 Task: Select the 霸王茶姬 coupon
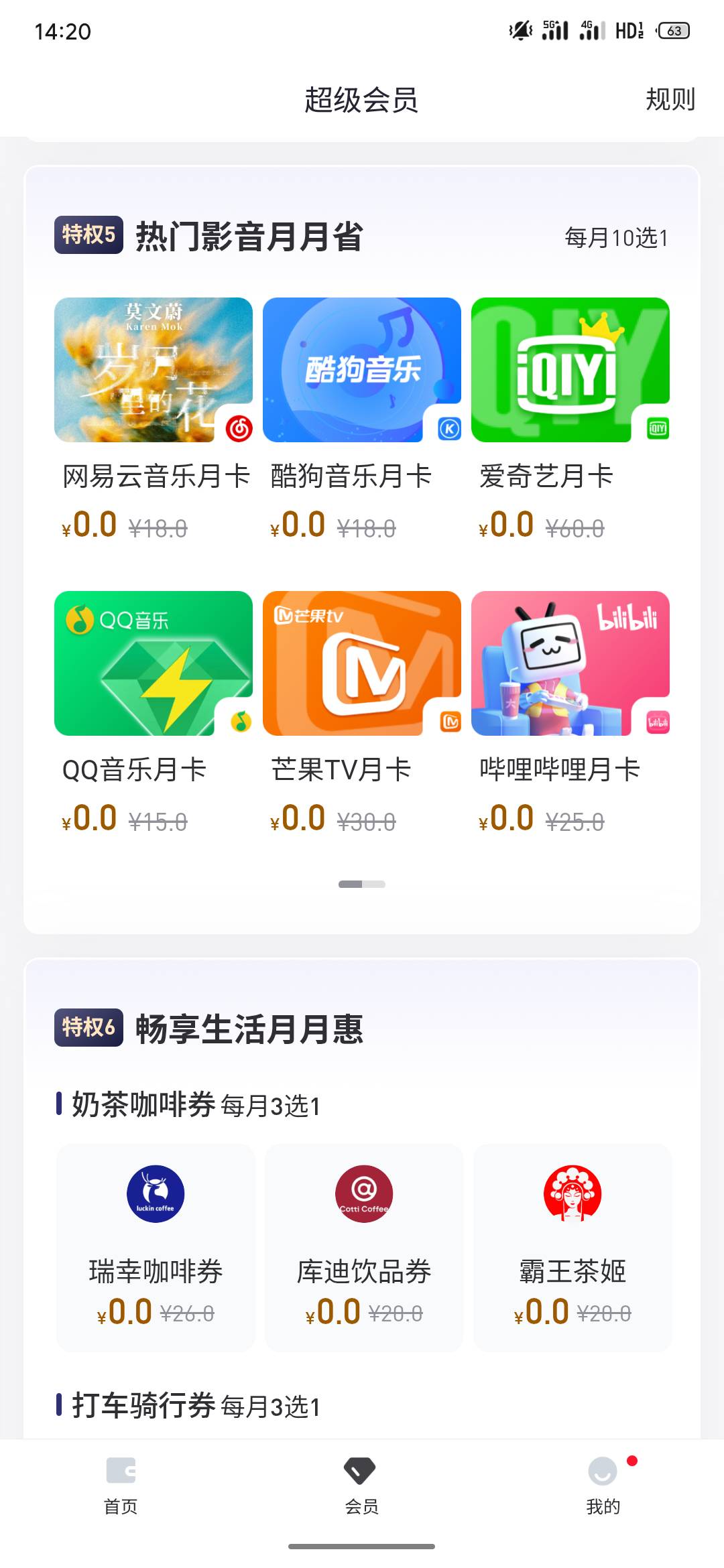[x=572, y=1248]
